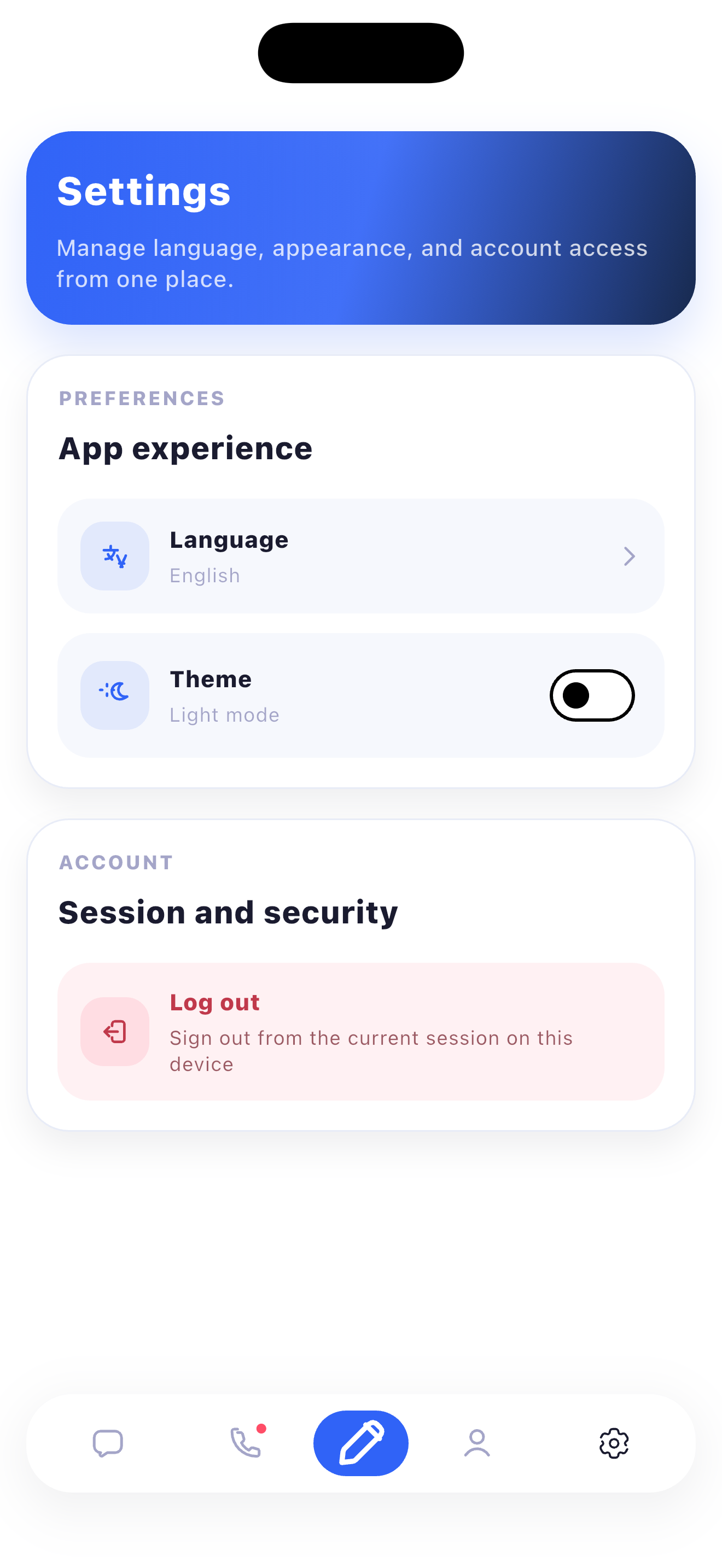Image resolution: width=722 pixels, height=1568 pixels.
Task: Expand the Language options chevron
Action: (630, 555)
